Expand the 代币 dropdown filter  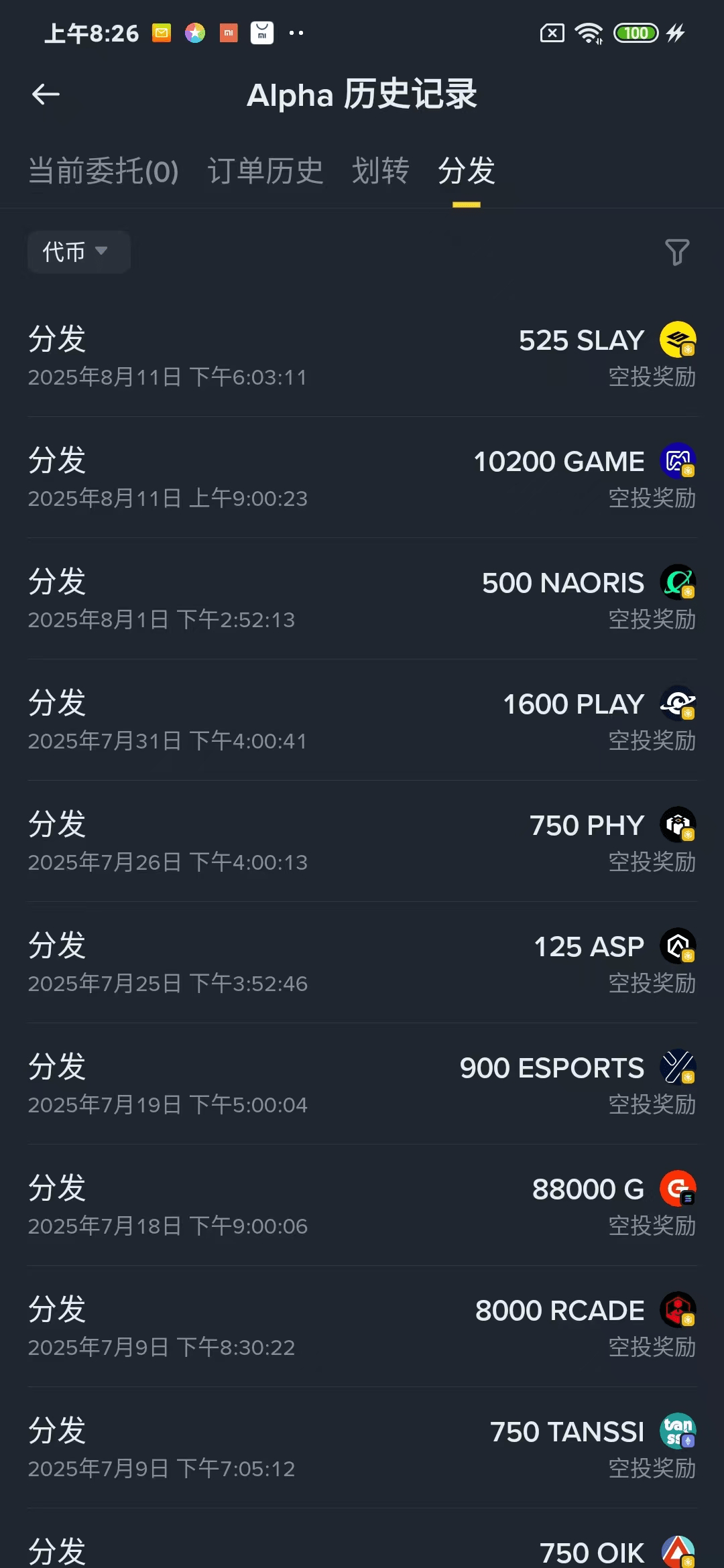tap(78, 252)
